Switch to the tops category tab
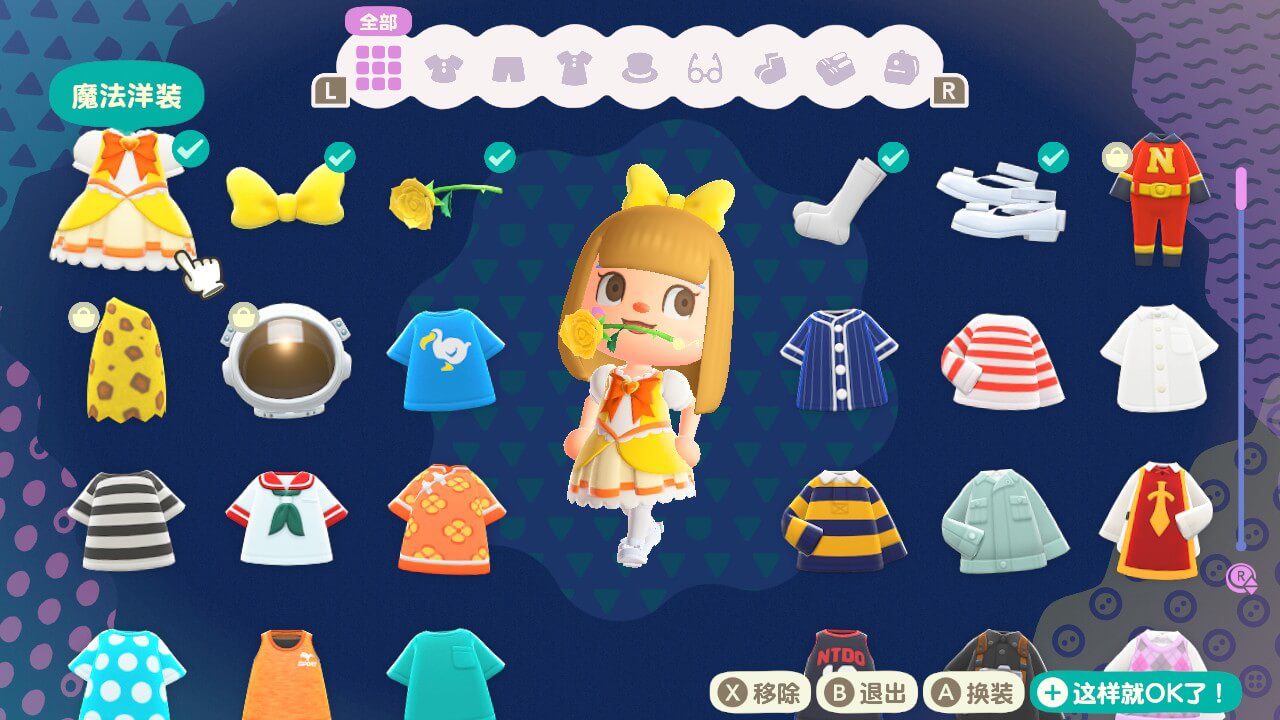 [x=442, y=68]
